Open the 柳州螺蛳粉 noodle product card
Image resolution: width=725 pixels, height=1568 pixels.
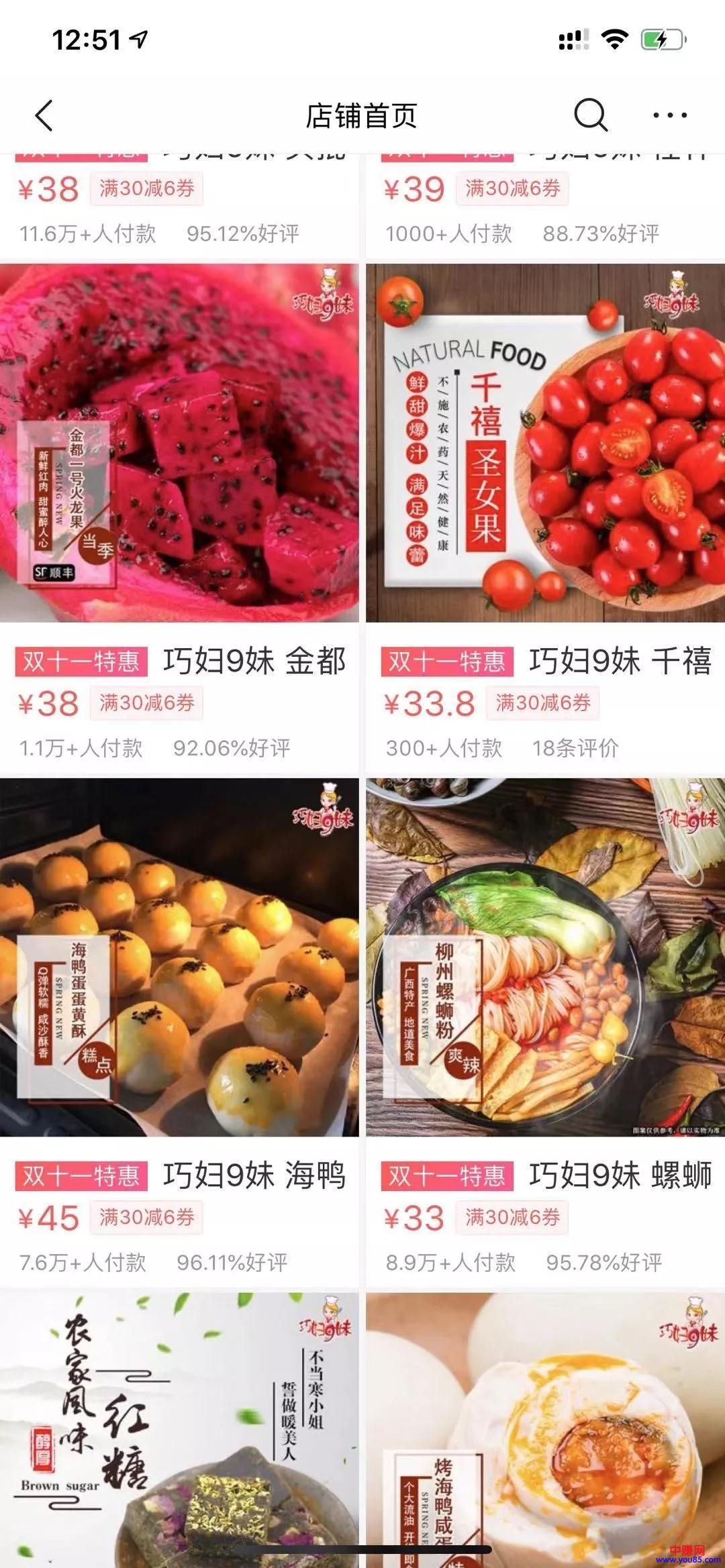(x=545, y=957)
